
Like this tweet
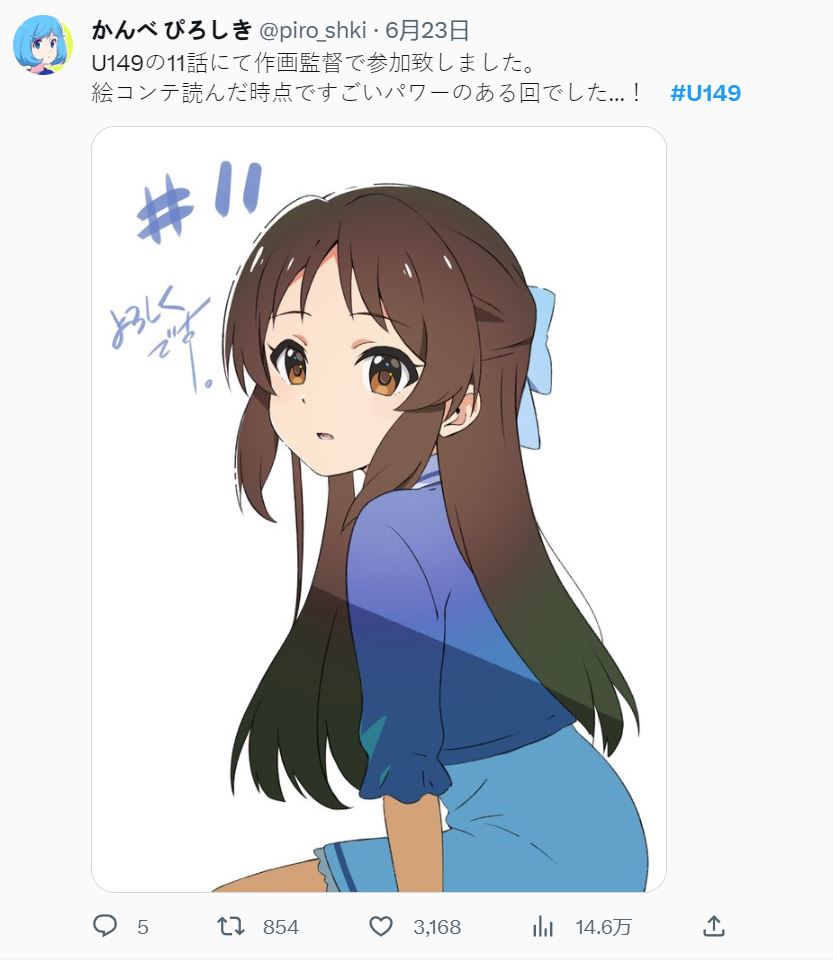(x=381, y=926)
